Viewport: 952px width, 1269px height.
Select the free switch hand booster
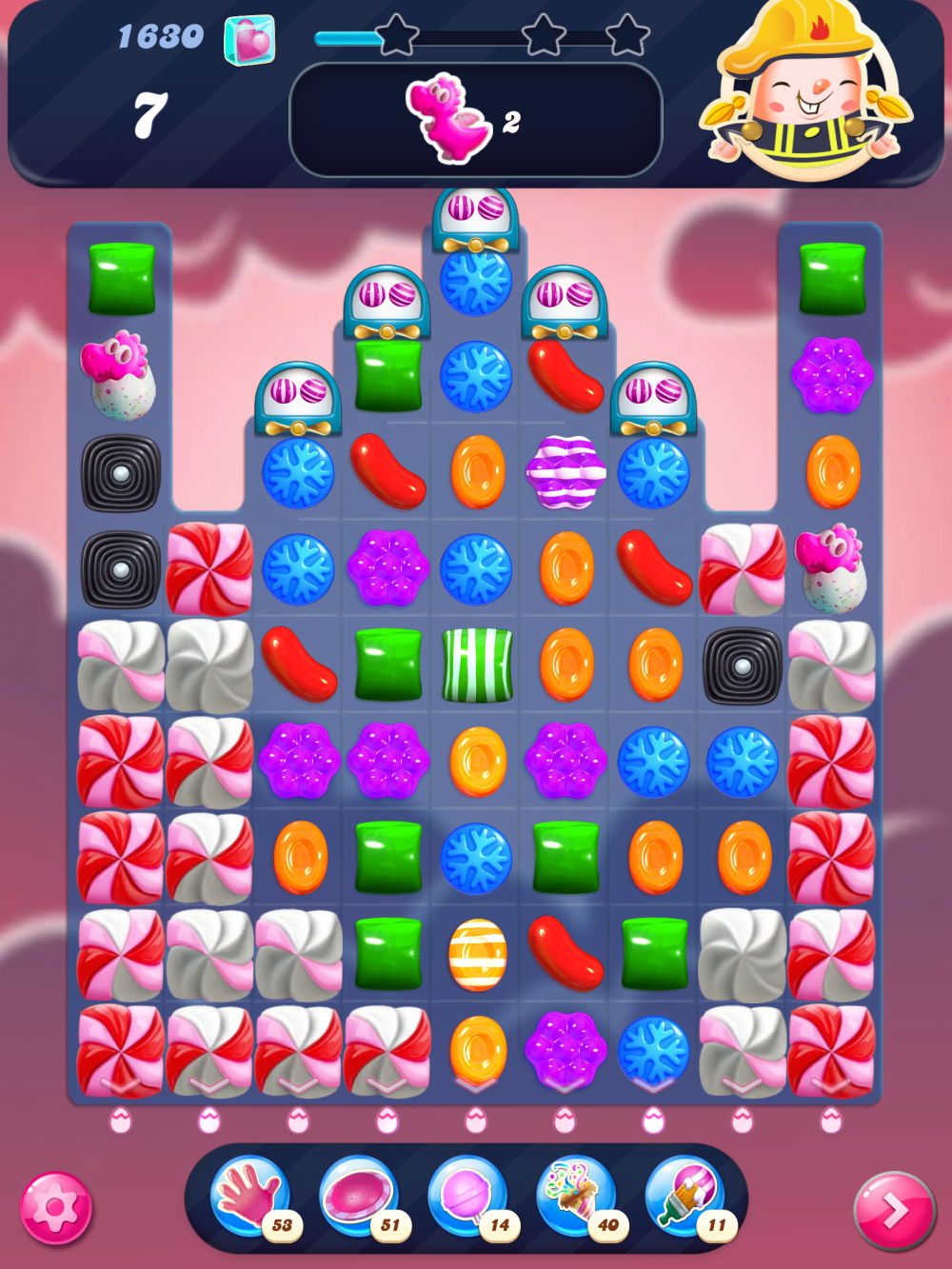click(250, 1196)
